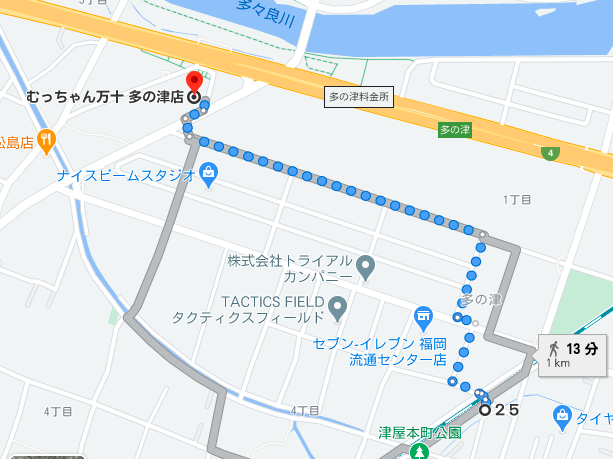Tap the セブン-イレブン 福岡流通センター店 marker

[x=423, y=317]
